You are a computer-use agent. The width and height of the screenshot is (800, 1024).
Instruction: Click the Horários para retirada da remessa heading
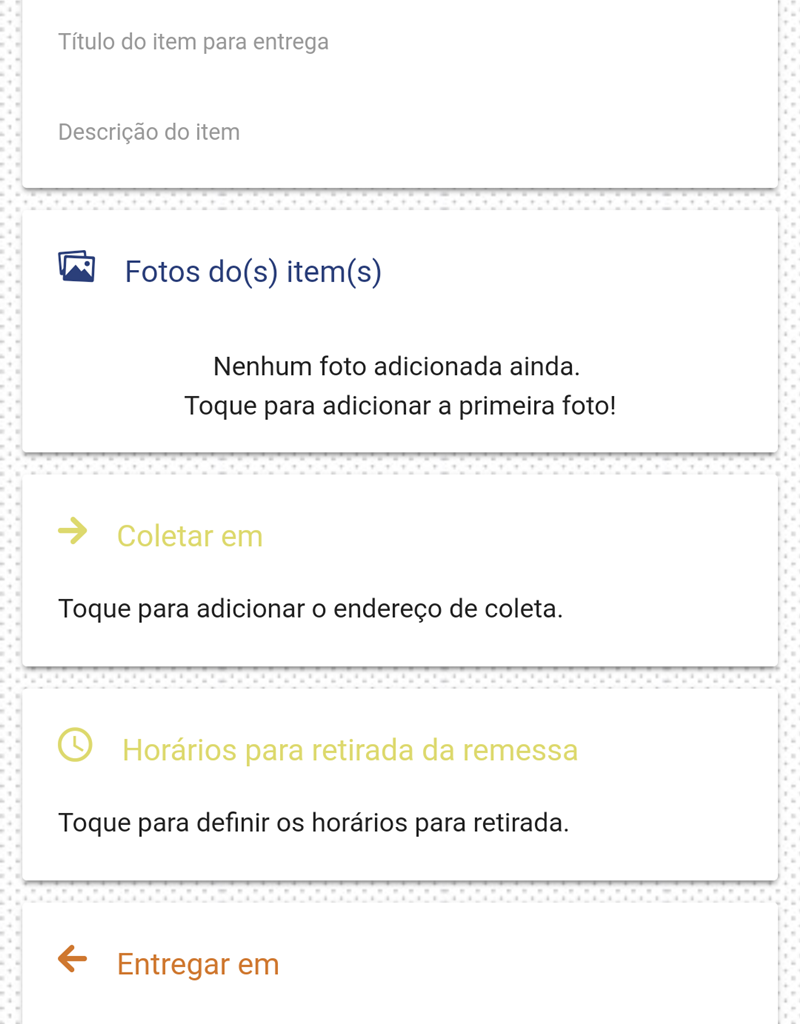click(349, 749)
